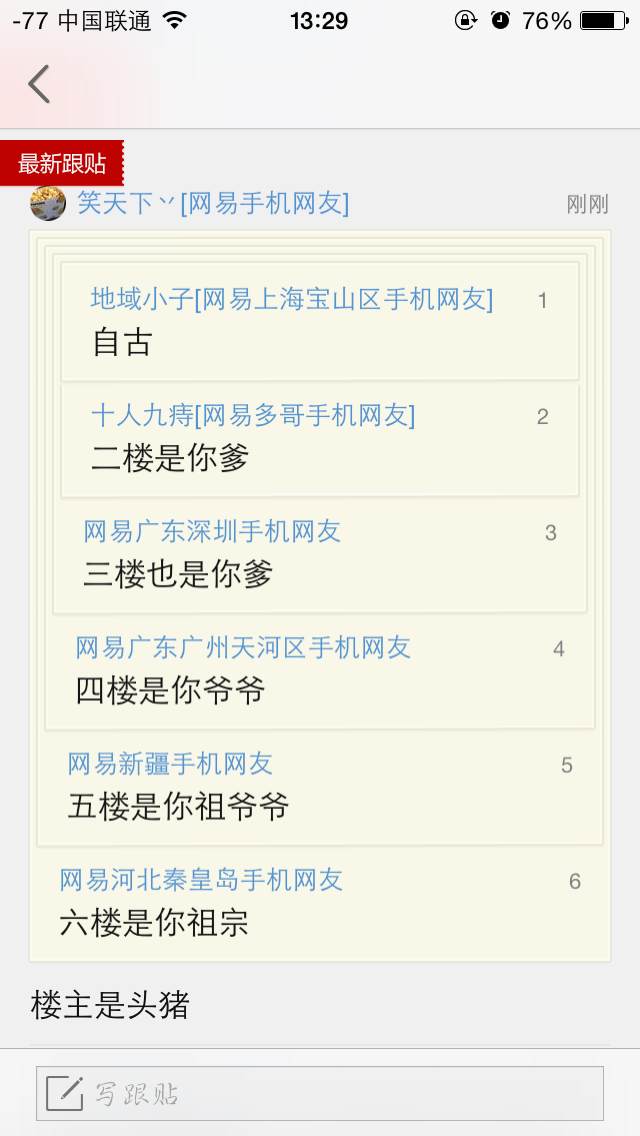The height and width of the screenshot is (1136, 640).
Task: Tap the comment 六楼是你祖宗
Action: pyautogui.click(x=154, y=922)
